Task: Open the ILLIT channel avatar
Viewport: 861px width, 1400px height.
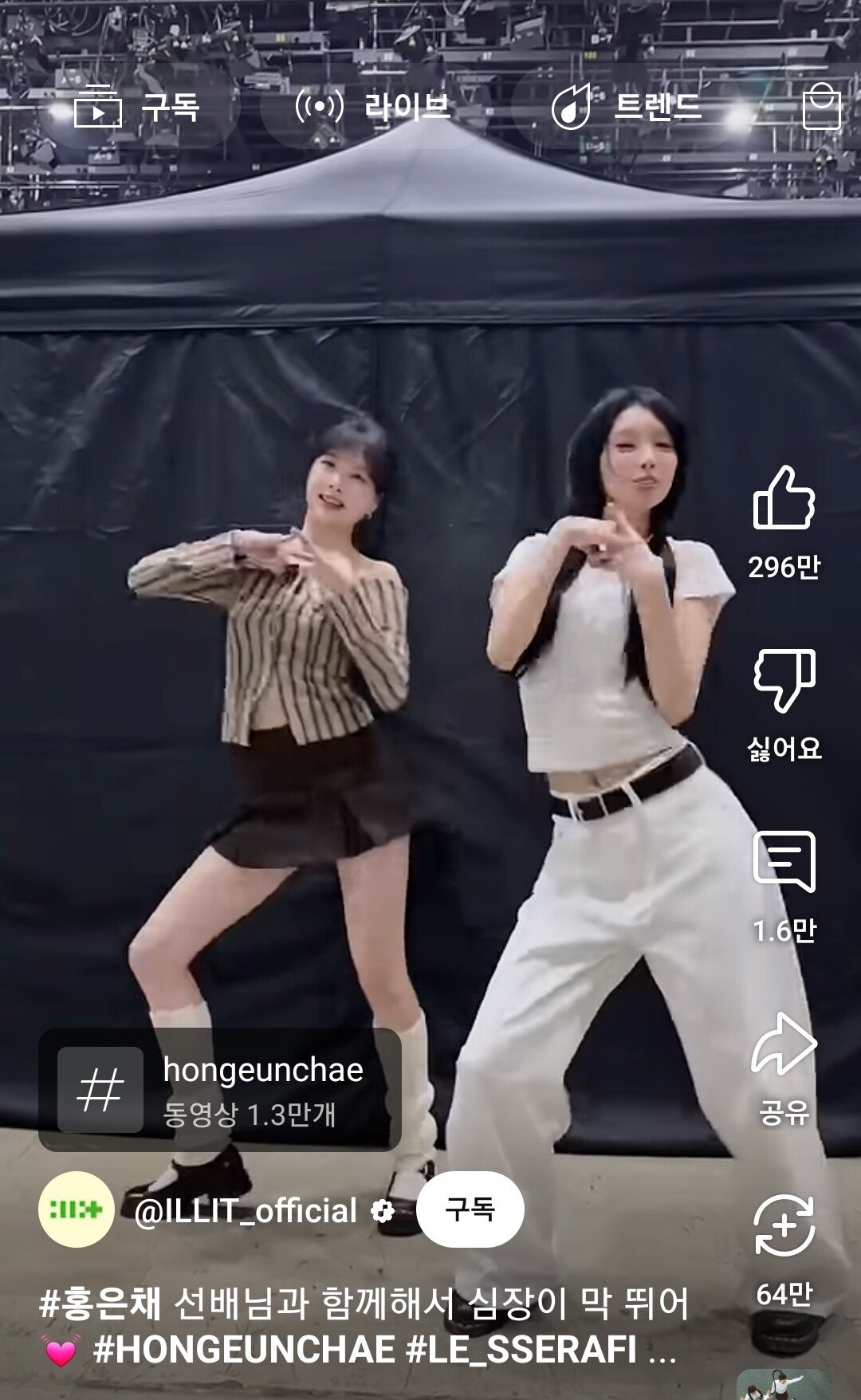Action: pos(77,1209)
